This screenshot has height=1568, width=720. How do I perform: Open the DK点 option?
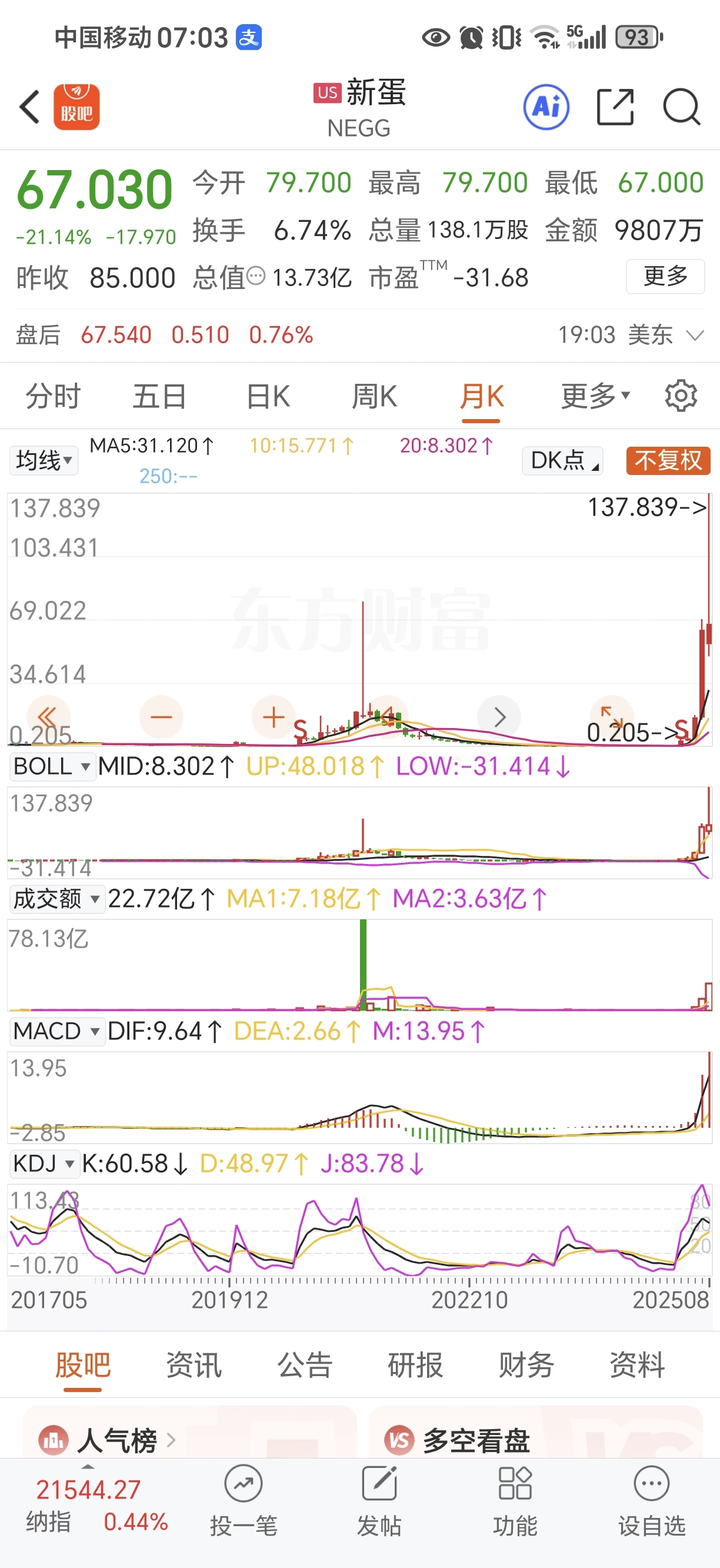point(562,461)
